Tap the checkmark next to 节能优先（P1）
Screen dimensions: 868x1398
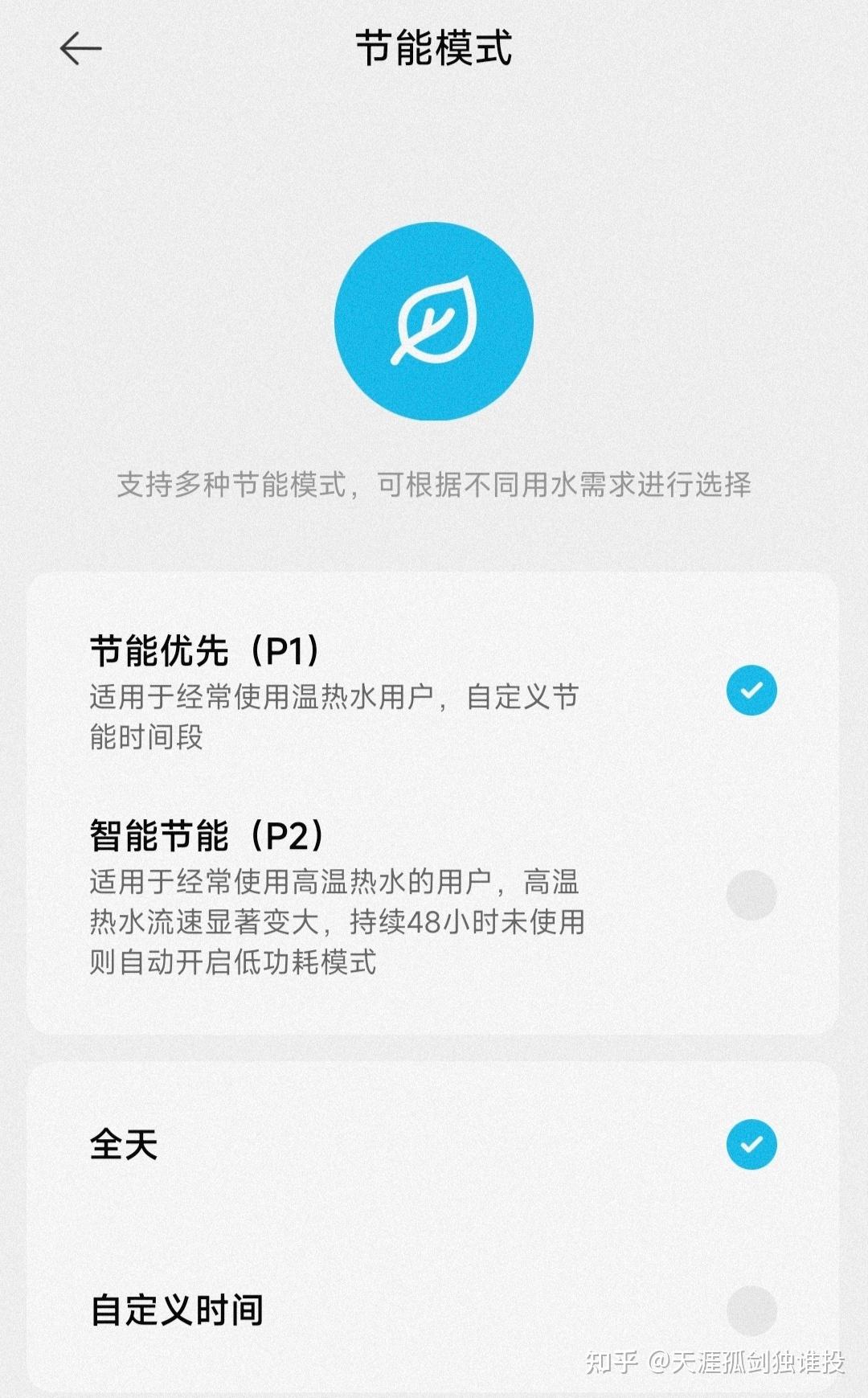(751, 690)
